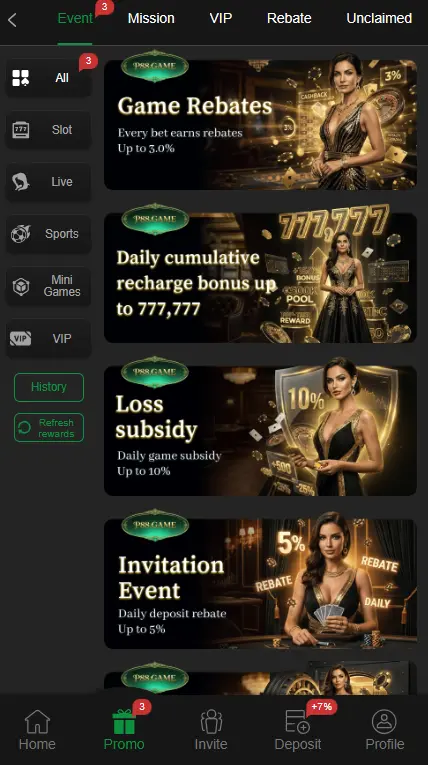Open the Deposit tab
428x765 pixels.
pyautogui.click(x=298, y=730)
